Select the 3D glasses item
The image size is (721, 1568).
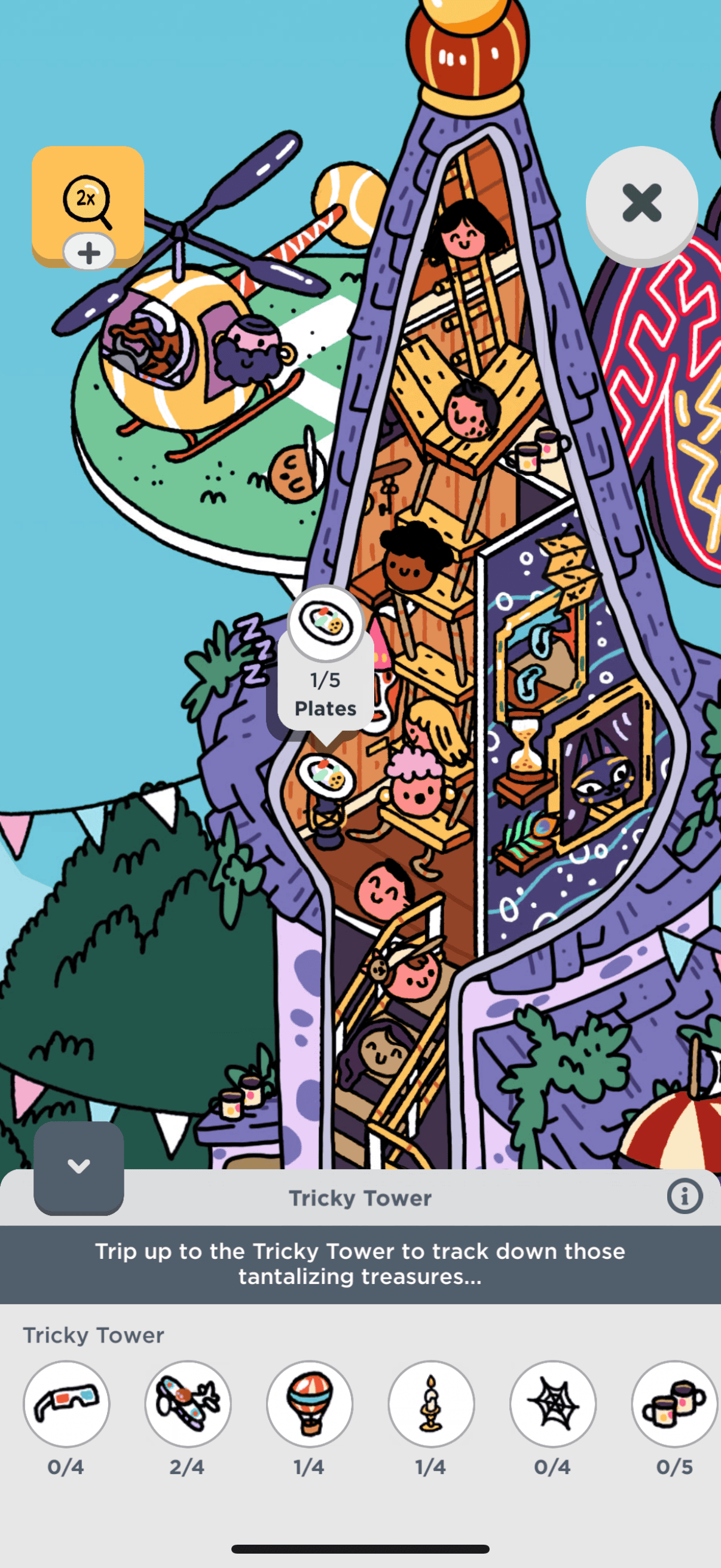point(66,1403)
